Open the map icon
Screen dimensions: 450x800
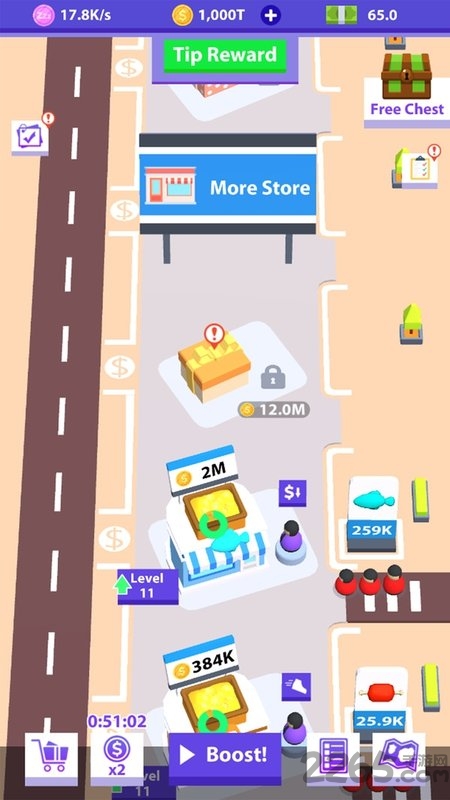click(398, 756)
